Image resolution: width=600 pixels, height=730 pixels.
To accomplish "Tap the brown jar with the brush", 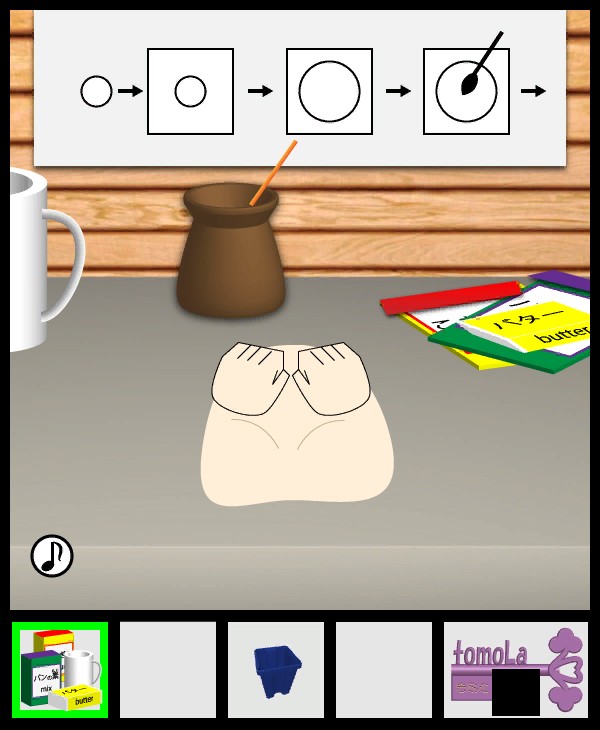I will pos(231,257).
